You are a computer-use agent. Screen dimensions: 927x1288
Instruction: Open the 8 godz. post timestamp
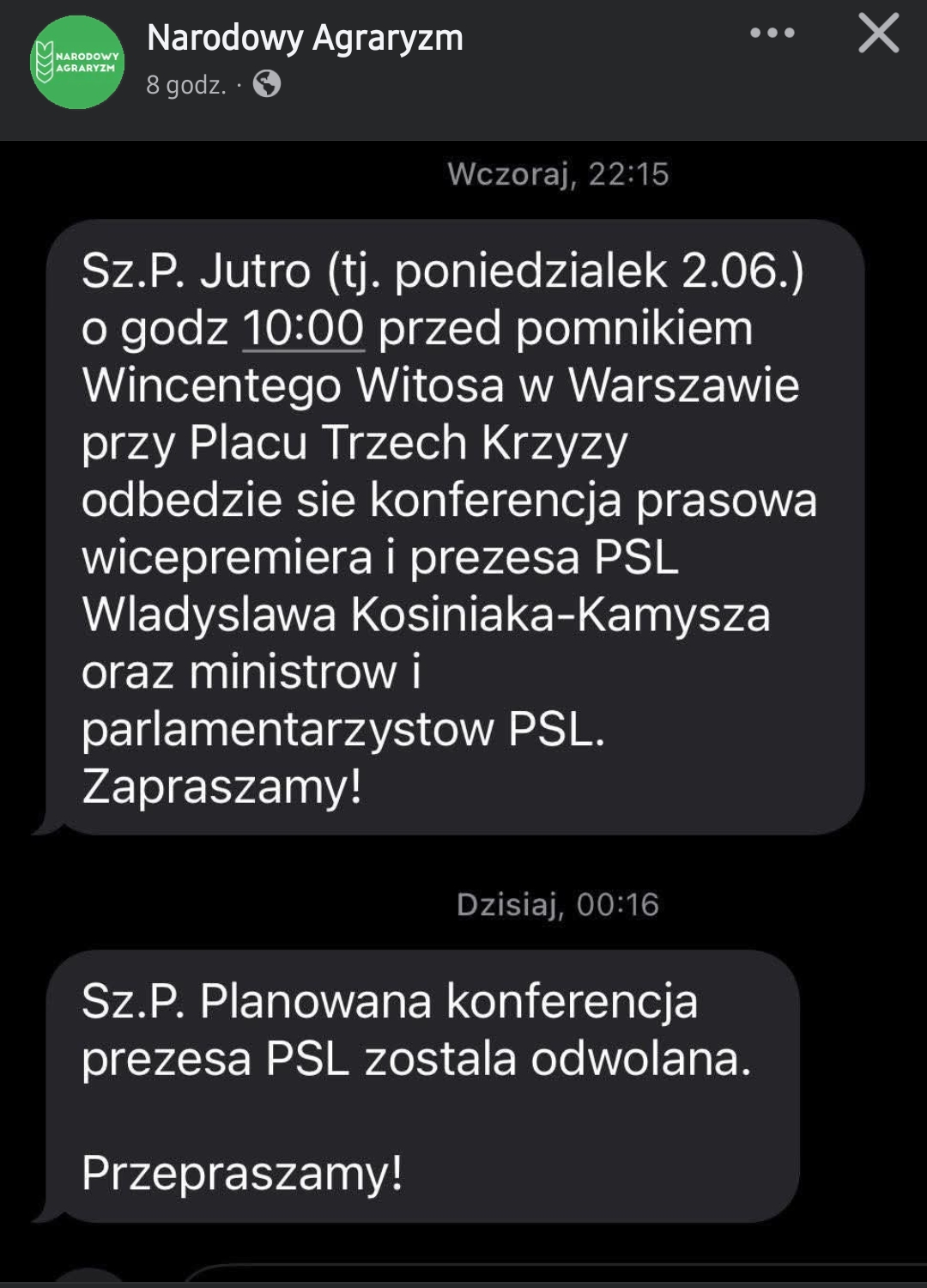coord(185,85)
